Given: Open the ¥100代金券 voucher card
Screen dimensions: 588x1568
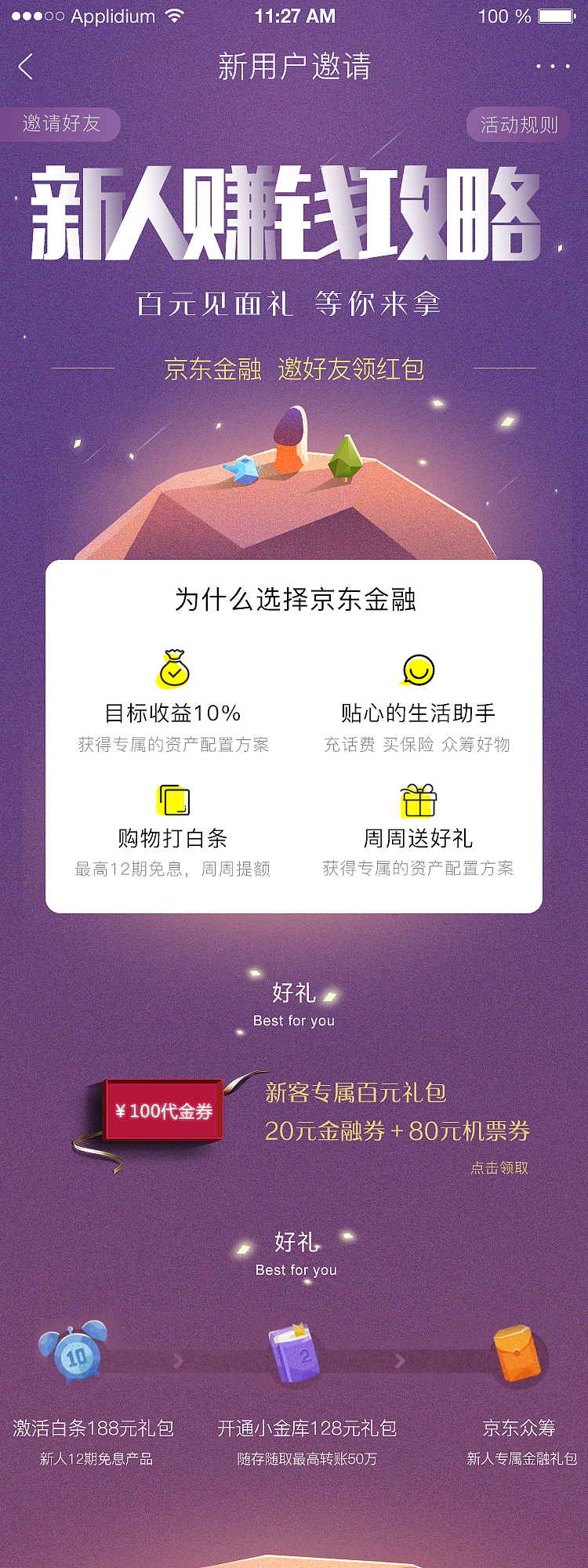Looking at the screenshot, I should click(164, 1111).
